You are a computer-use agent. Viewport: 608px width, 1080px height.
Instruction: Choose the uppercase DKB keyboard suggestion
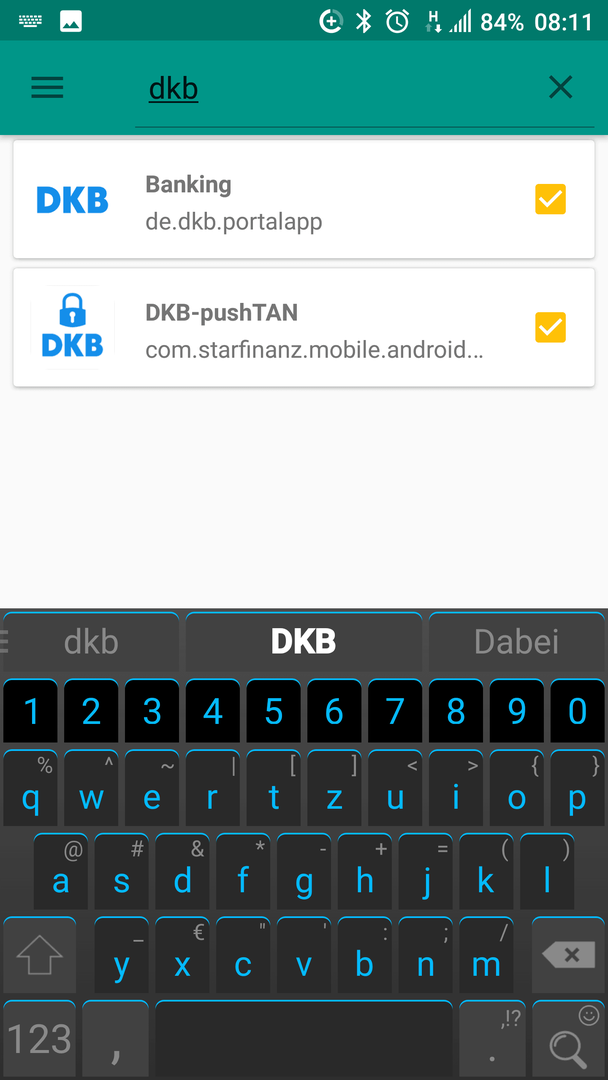pos(303,642)
